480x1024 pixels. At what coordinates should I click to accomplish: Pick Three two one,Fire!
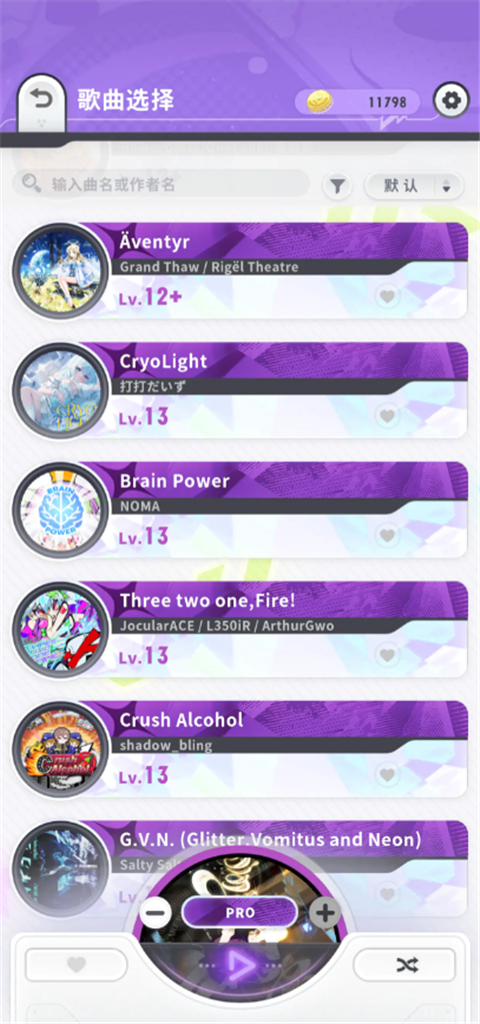[x=240, y=629]
